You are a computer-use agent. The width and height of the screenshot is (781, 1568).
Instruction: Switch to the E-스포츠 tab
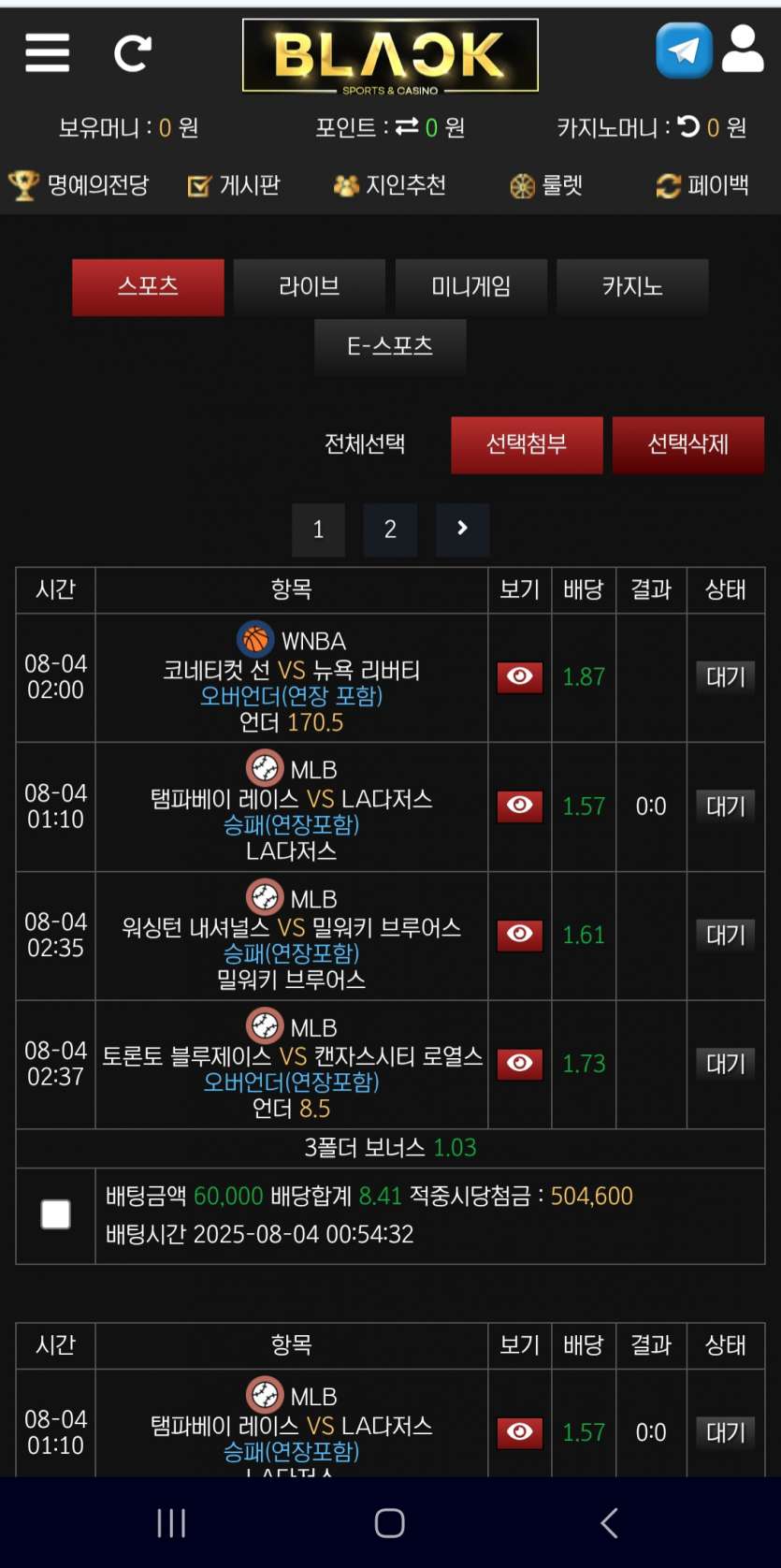point(390,347)
